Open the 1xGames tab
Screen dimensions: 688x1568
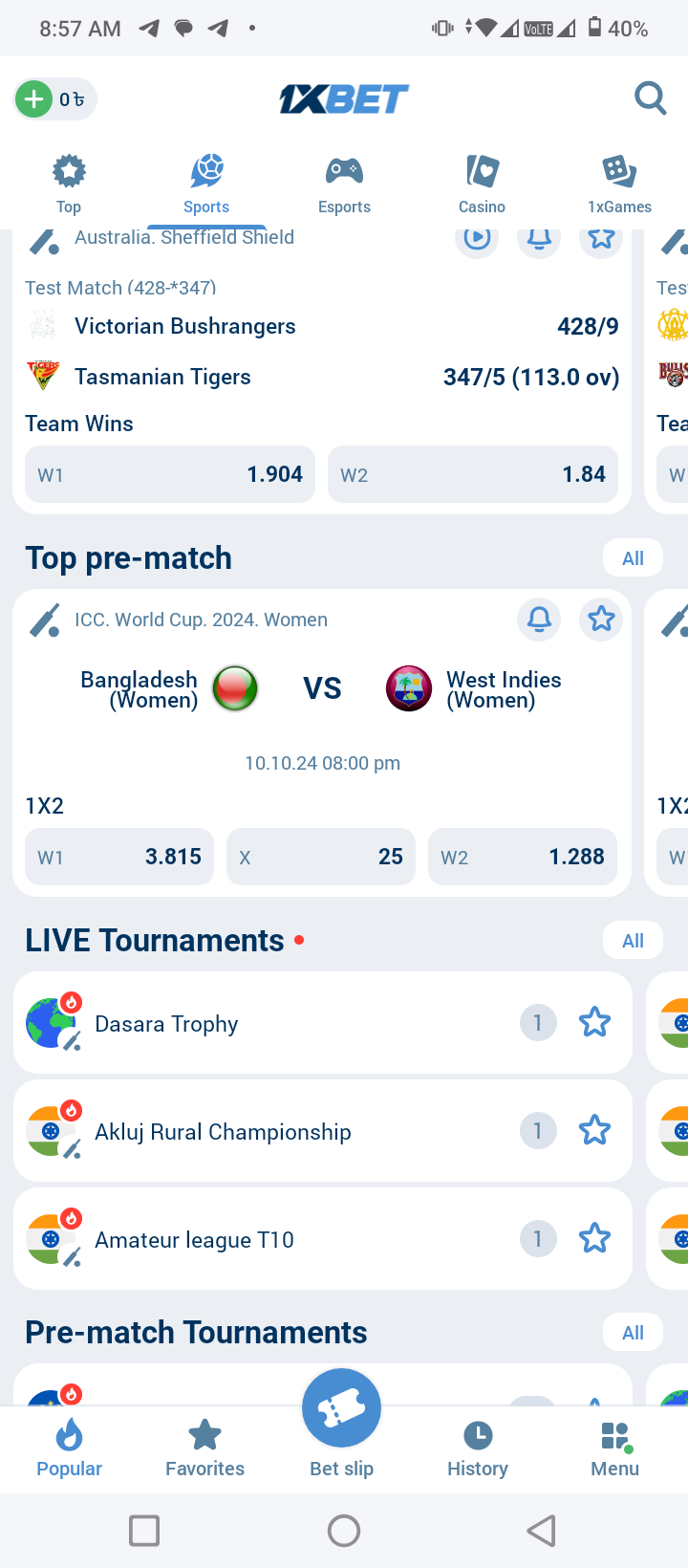point(619,185)
